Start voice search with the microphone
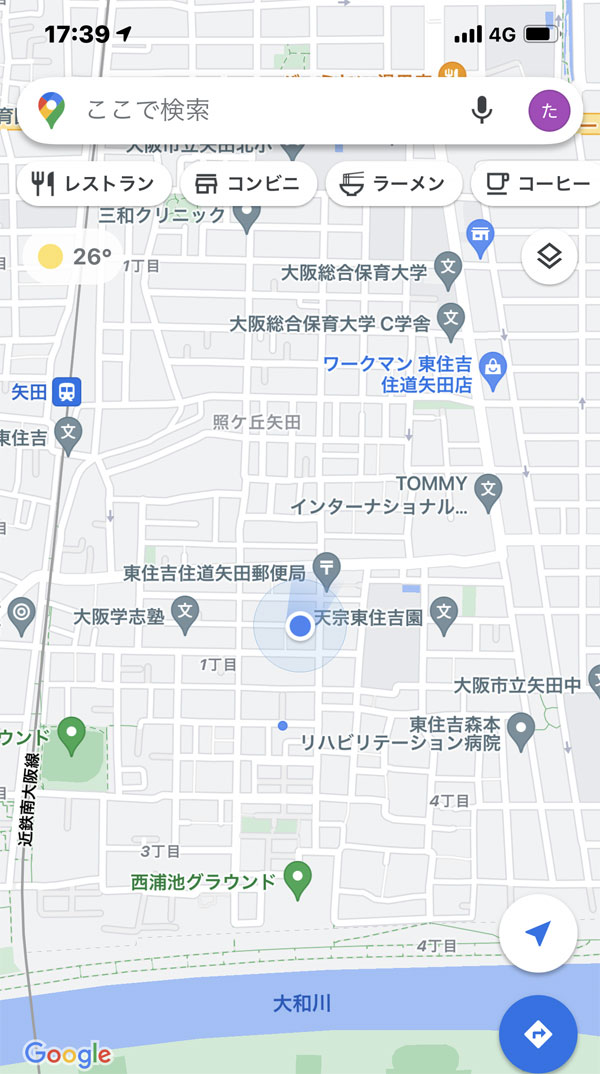Viewport: 600px width, 1074px height. 482,110
